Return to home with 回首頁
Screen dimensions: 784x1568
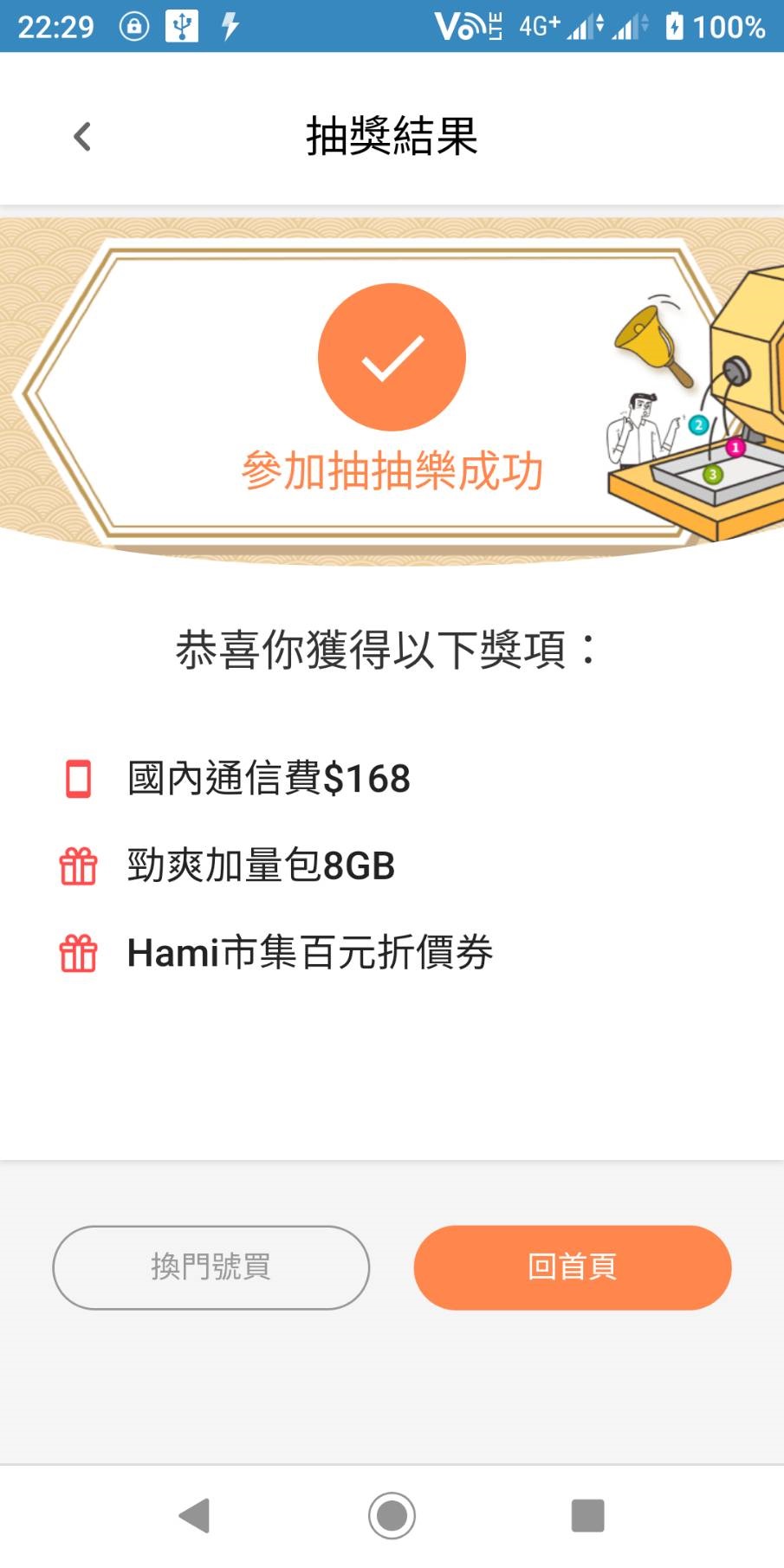click(572, 1267)
